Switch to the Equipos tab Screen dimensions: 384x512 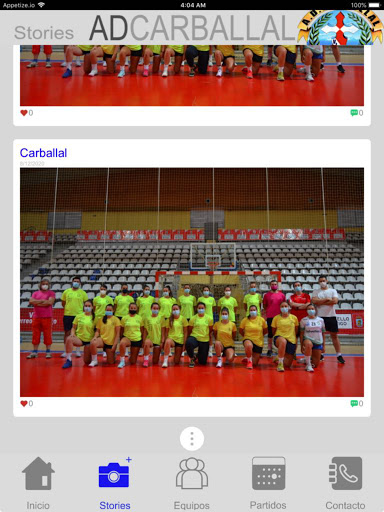[x=192, y=482]
